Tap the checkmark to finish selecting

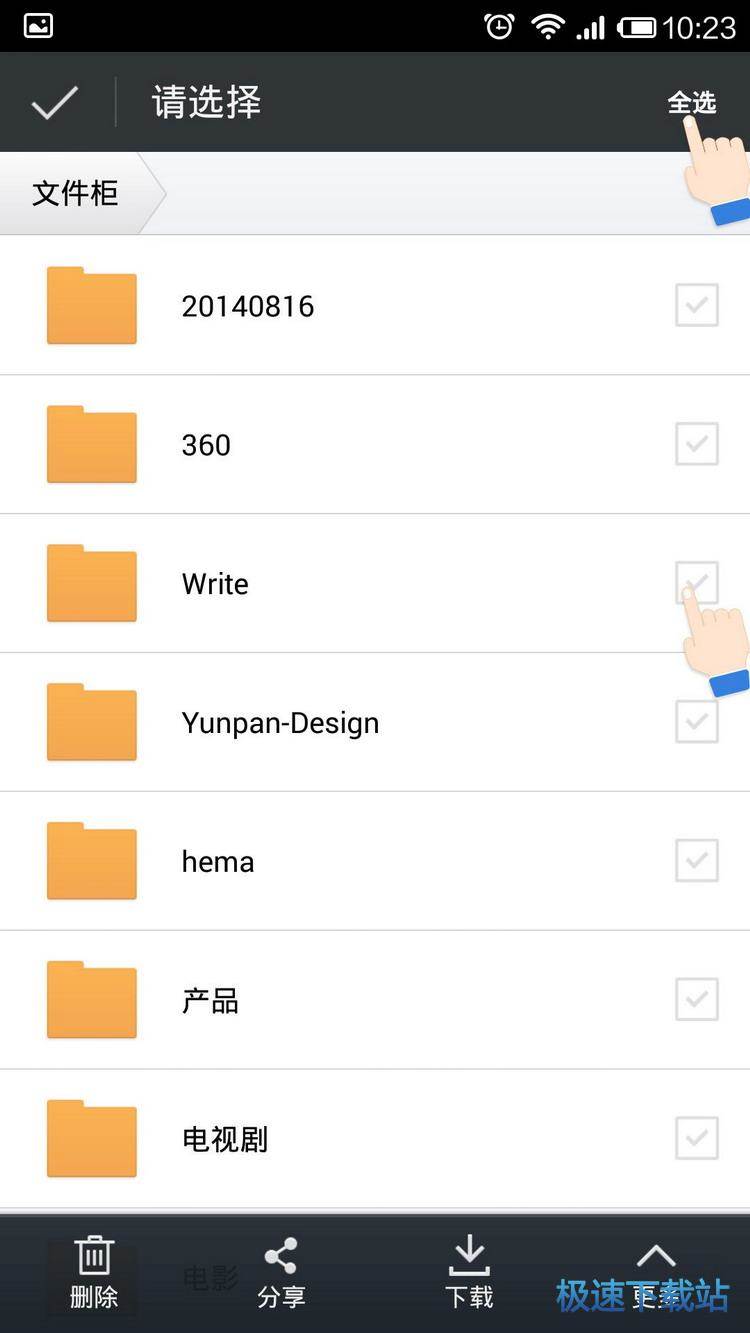click(54, 103)
